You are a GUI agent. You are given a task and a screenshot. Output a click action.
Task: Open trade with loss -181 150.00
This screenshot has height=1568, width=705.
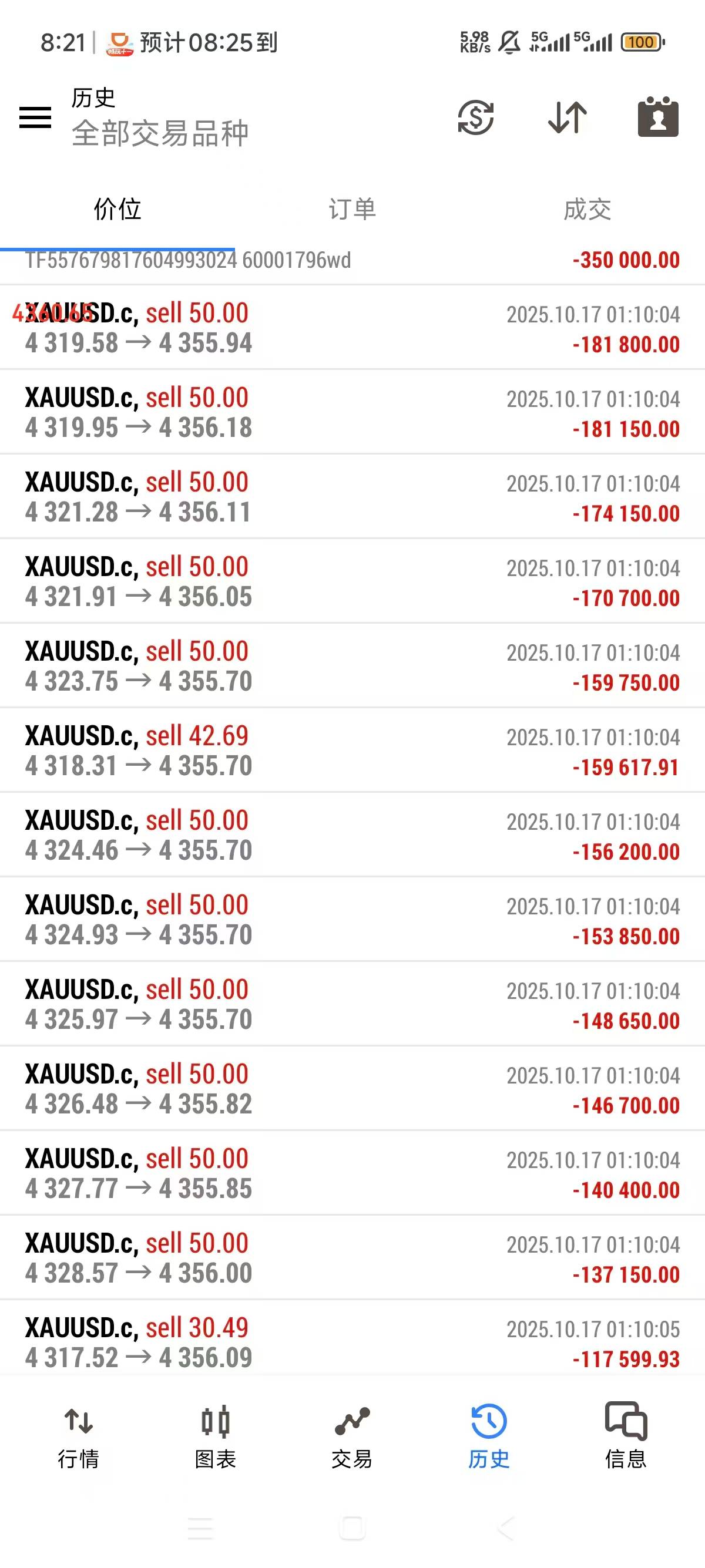tap(352, 412)
